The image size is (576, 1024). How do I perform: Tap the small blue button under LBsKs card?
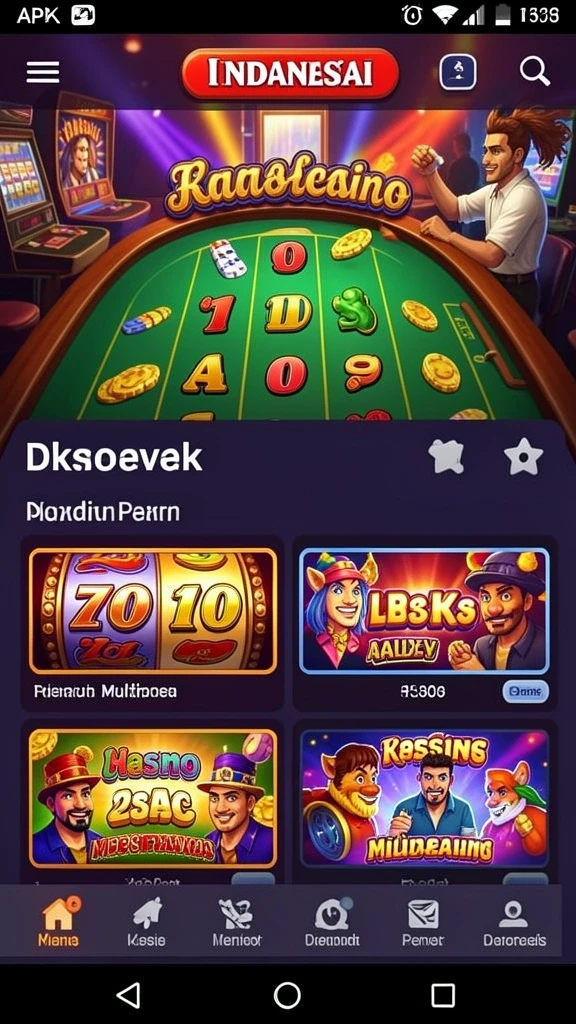pos(525,691)
